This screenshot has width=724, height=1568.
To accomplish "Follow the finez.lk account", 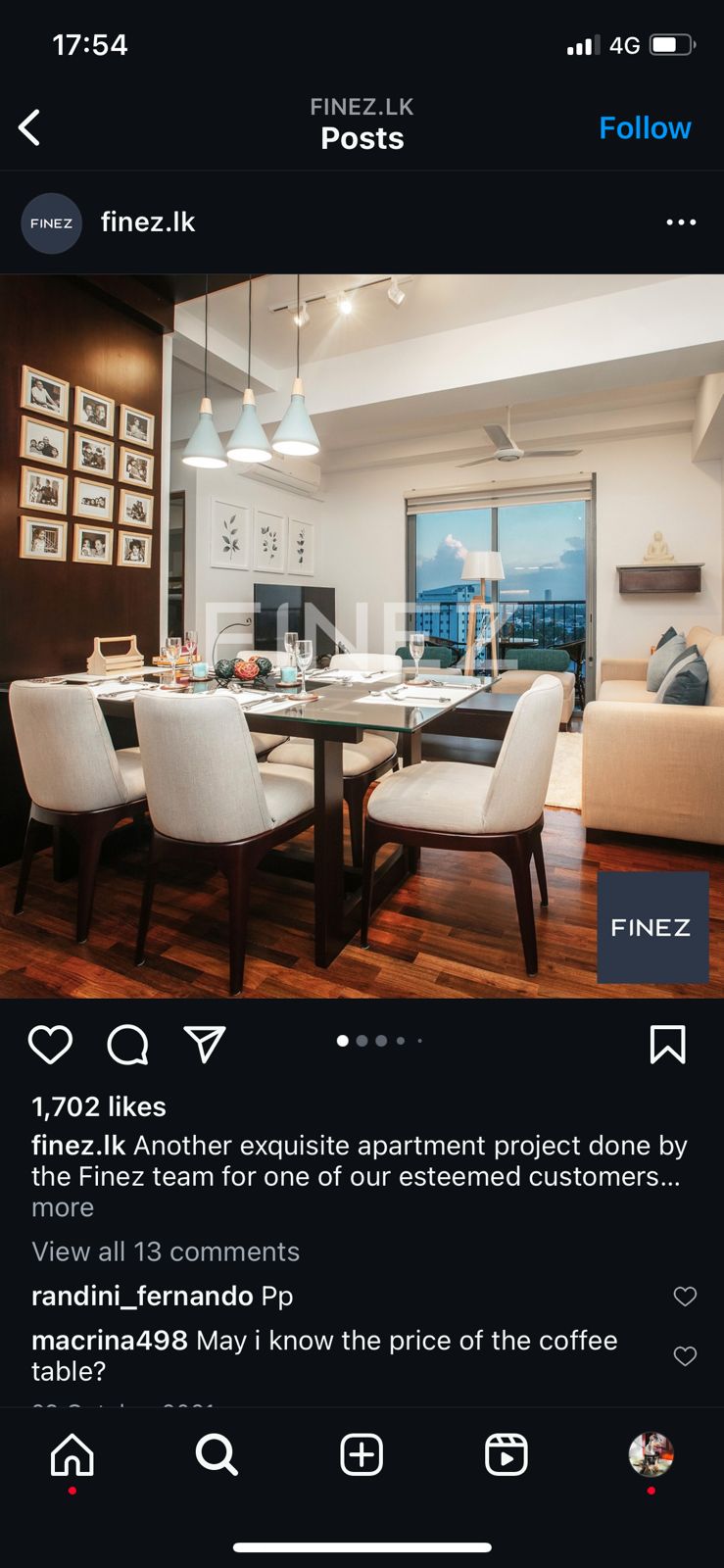I will coord(645,127).
